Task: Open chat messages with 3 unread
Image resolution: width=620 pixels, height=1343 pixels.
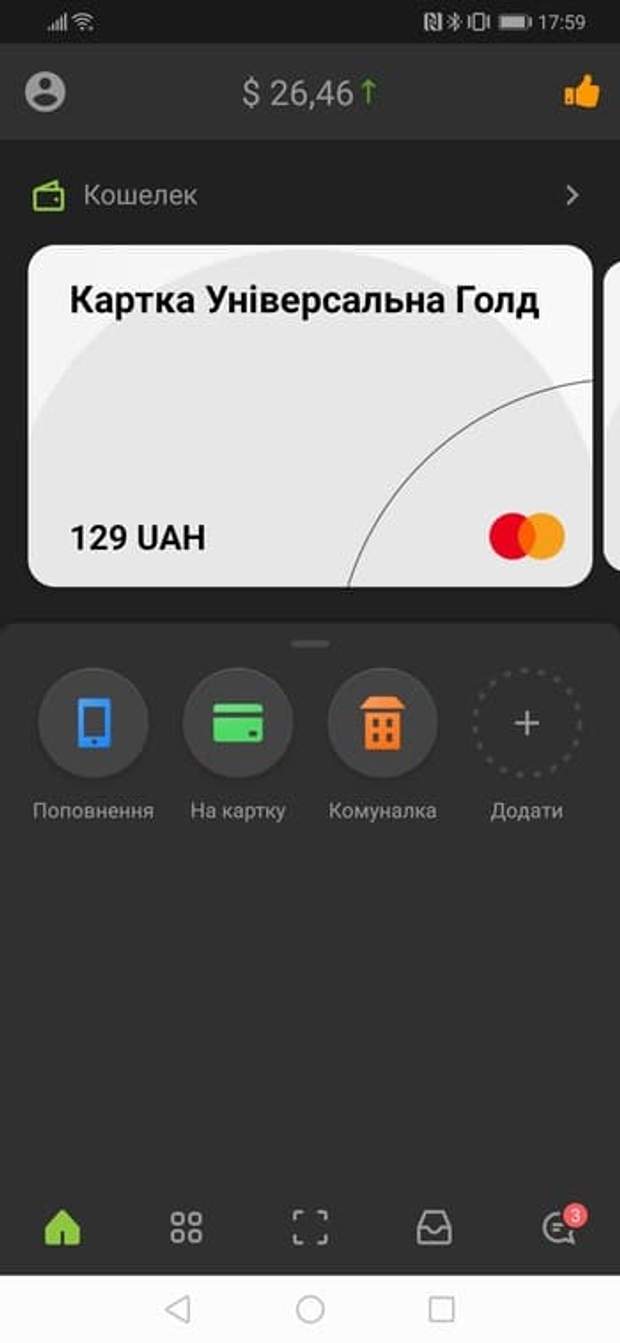Action: pyautogui.click(x=559, y=1227)
